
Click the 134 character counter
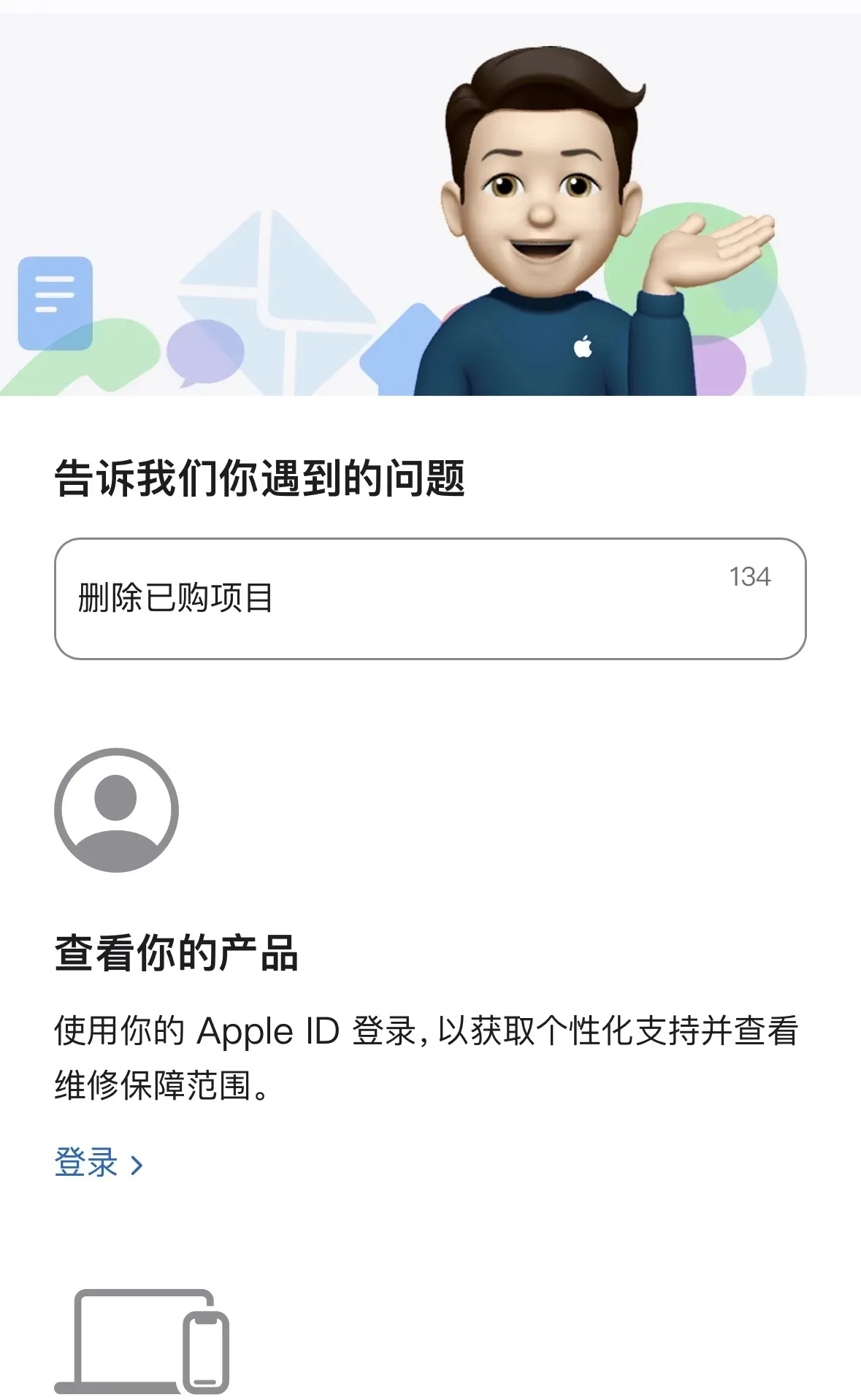pos(751,577)
